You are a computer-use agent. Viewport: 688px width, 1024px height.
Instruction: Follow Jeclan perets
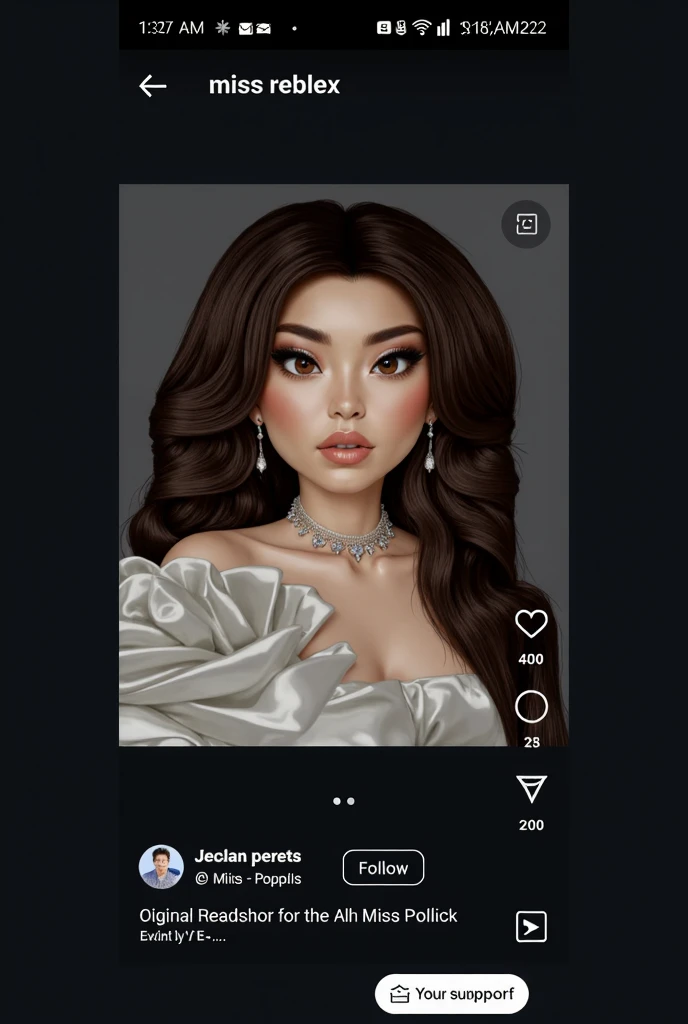coord(383,868)
